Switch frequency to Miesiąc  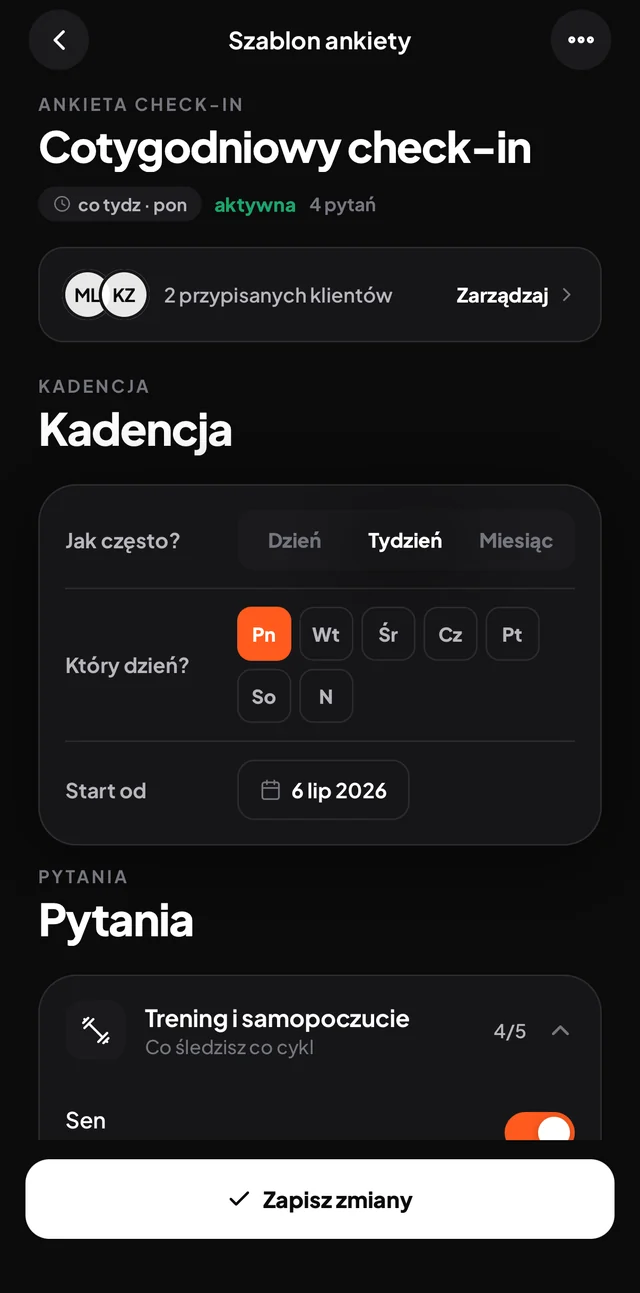point(516,541)
